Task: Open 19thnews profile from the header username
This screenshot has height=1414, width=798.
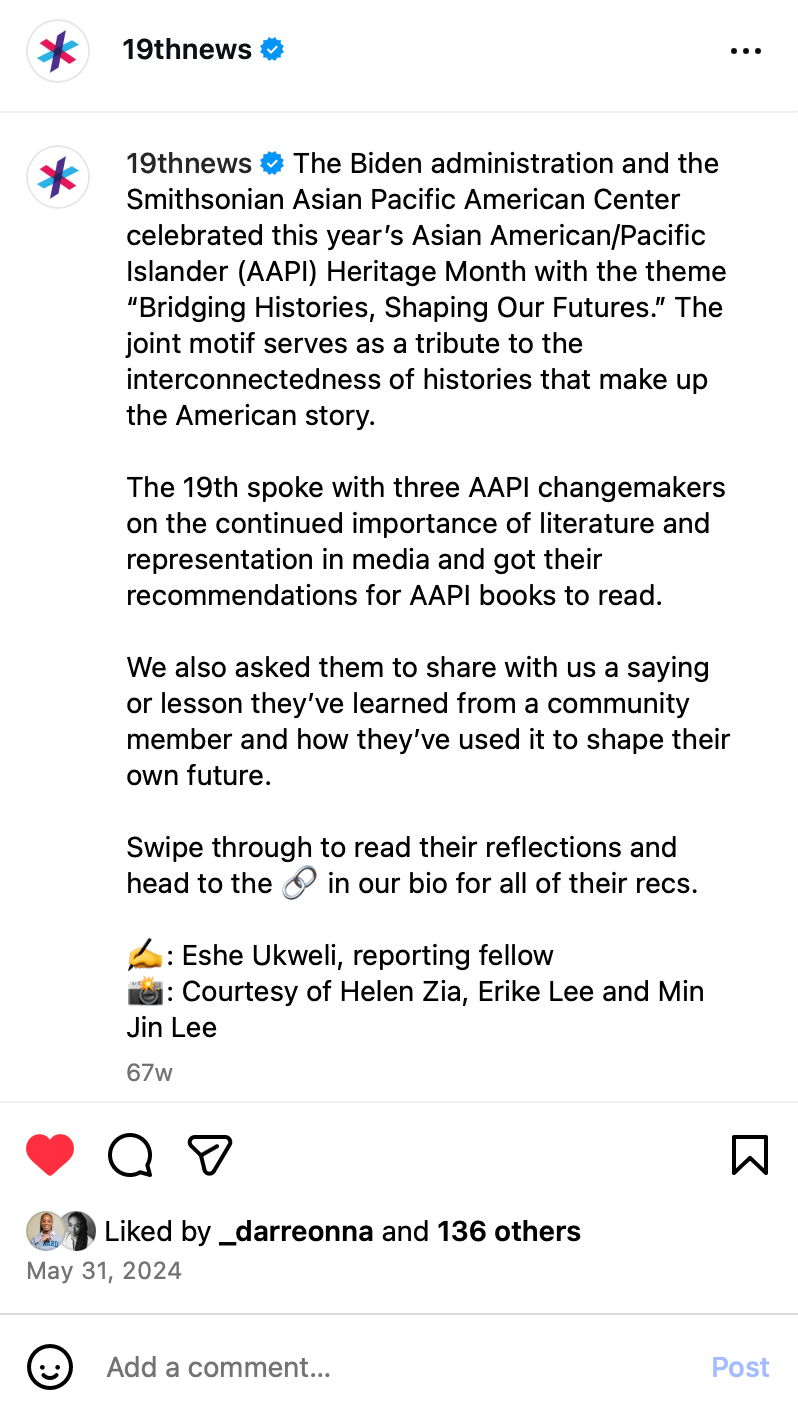Action: tap(187, 49)
